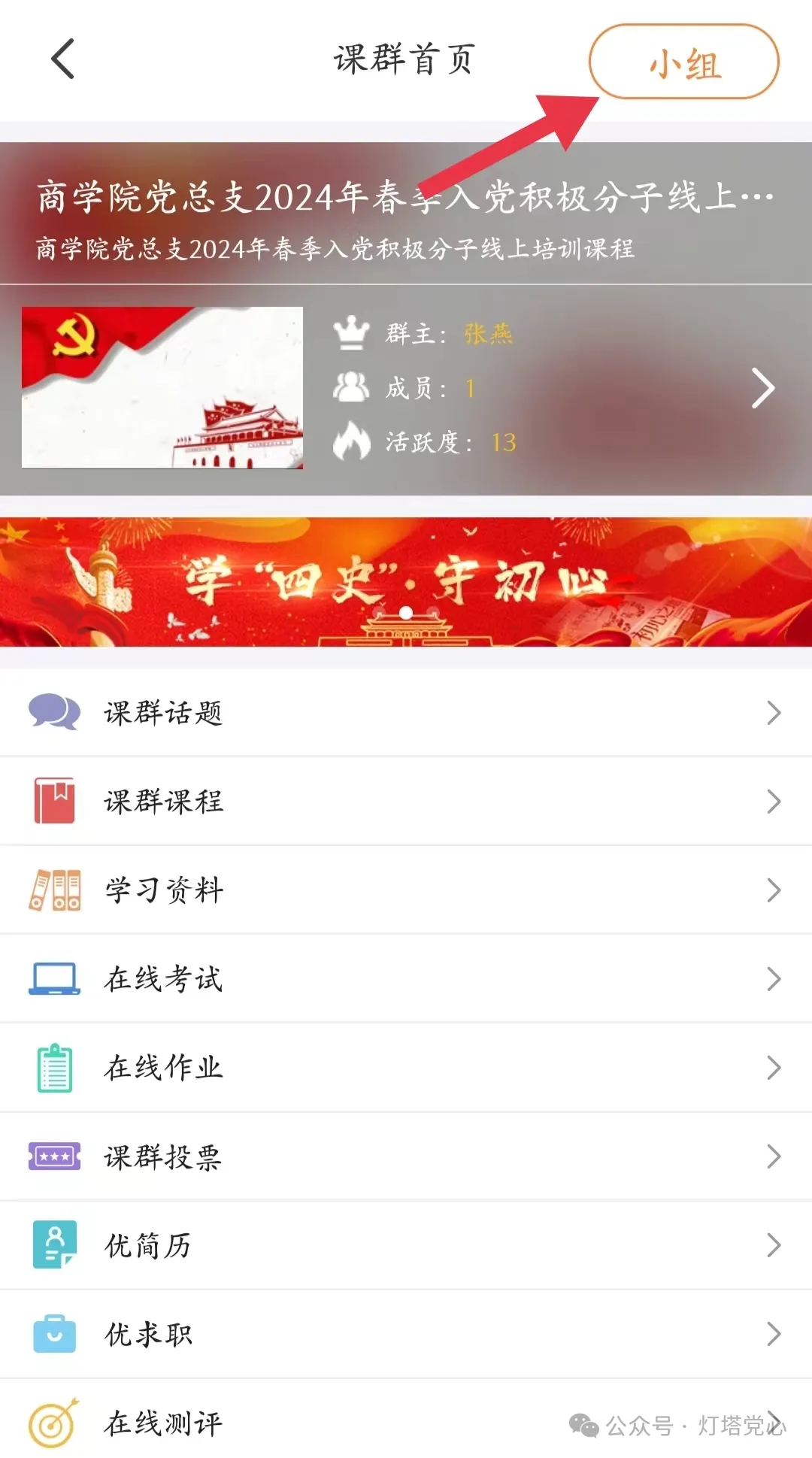Click the laptop icon for 在线考试

coord(54,978)
